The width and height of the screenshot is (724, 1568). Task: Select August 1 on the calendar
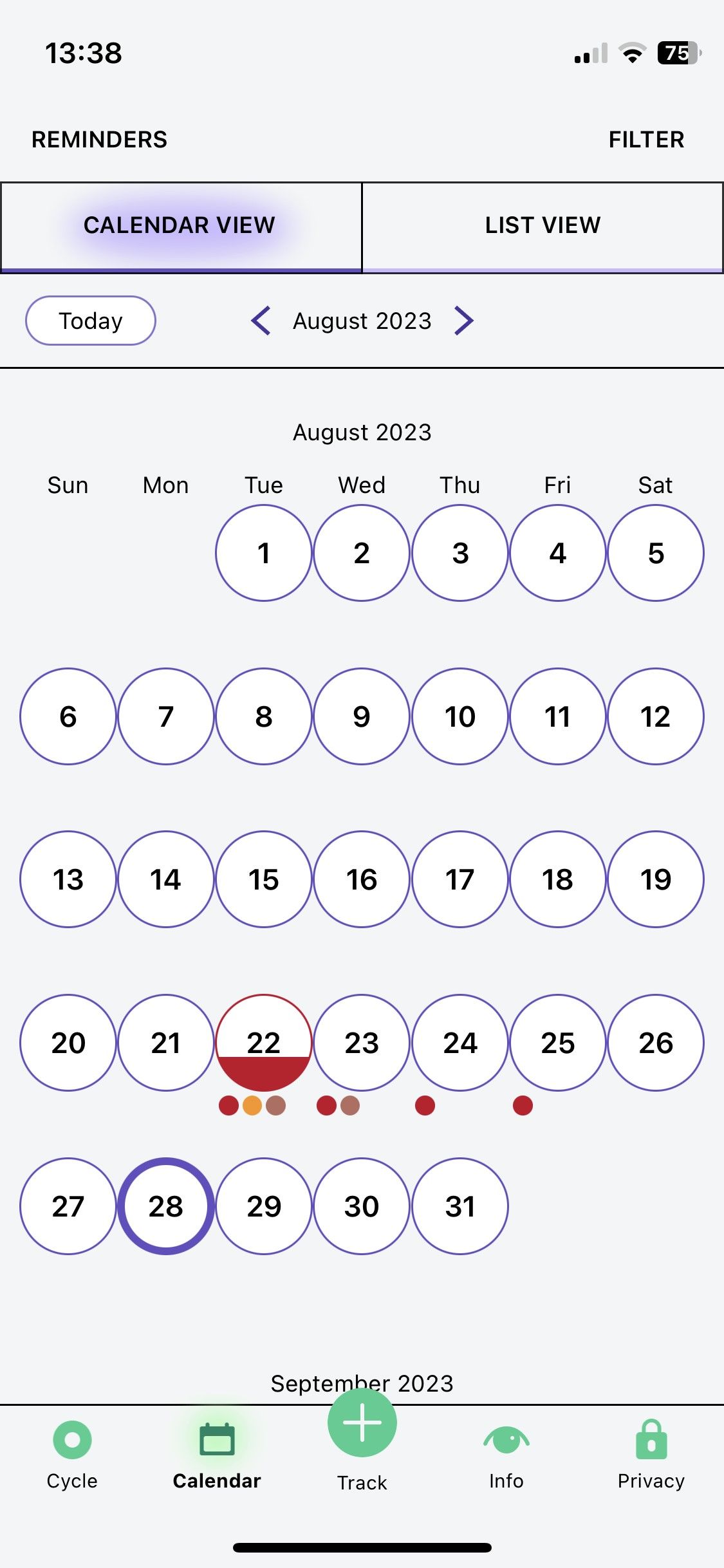coord(263,552)
